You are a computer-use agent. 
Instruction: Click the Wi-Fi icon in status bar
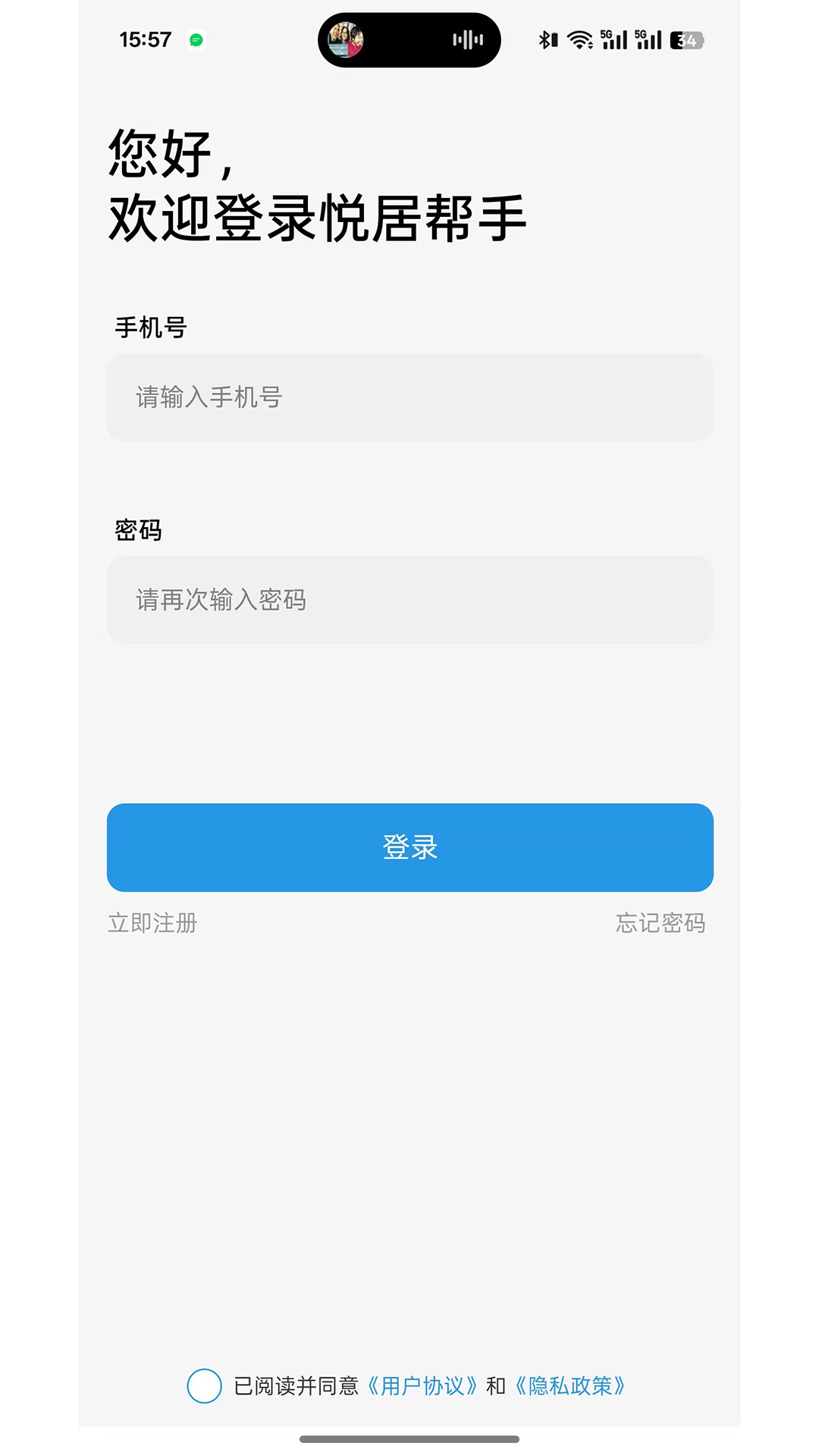[x=579, y=39]
